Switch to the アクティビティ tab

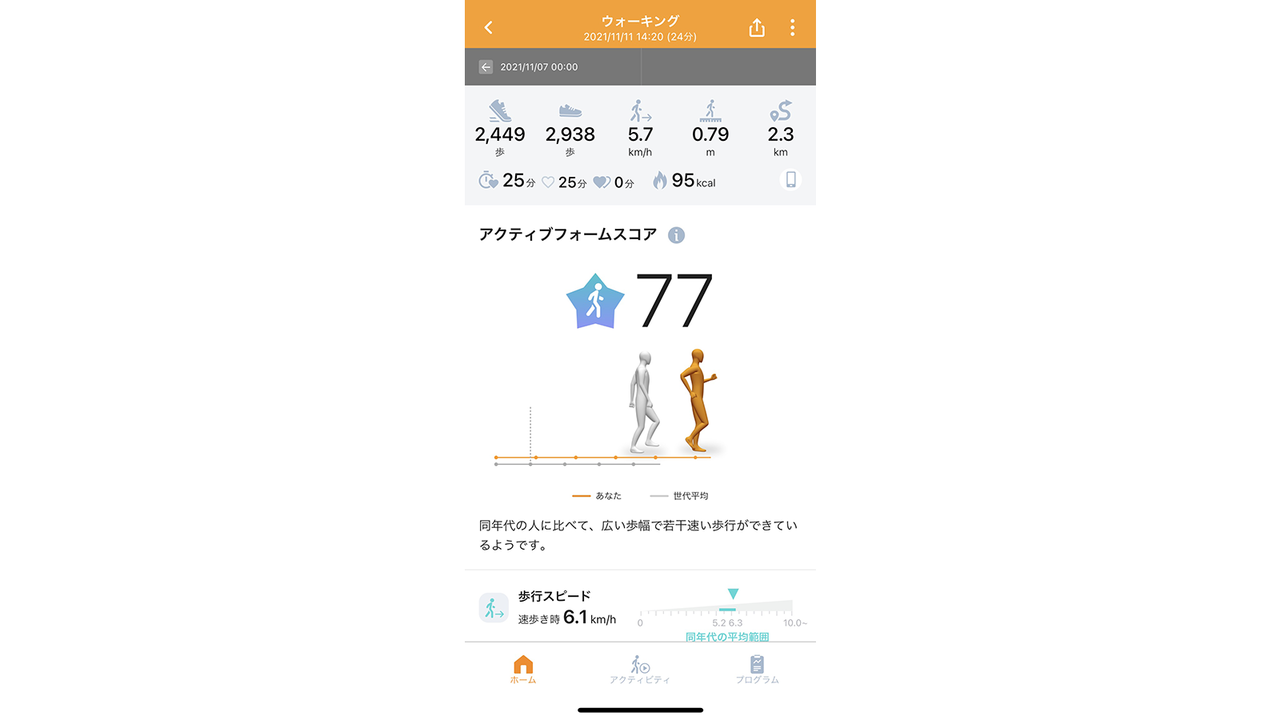tap(640, 669)
